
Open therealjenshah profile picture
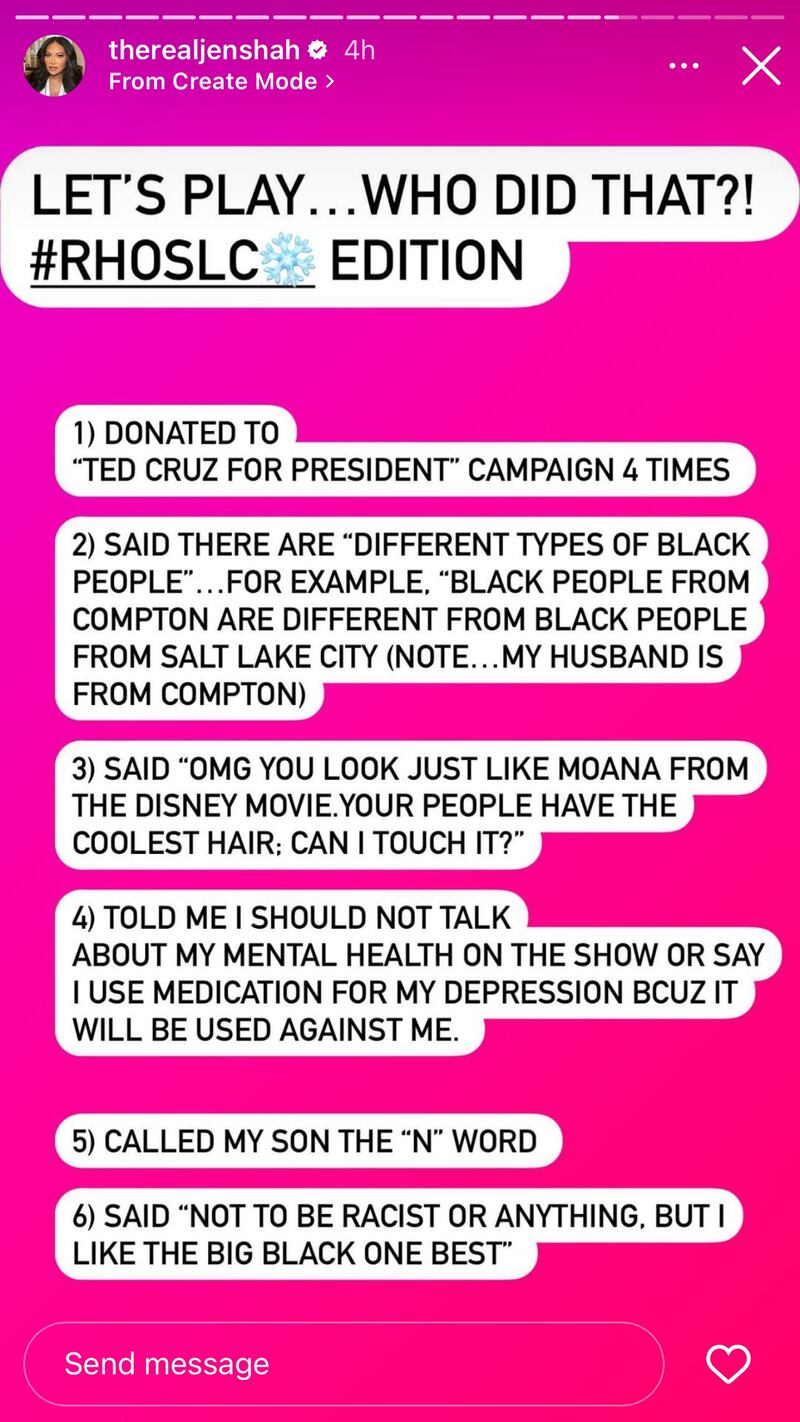click(x=54, y=66)
